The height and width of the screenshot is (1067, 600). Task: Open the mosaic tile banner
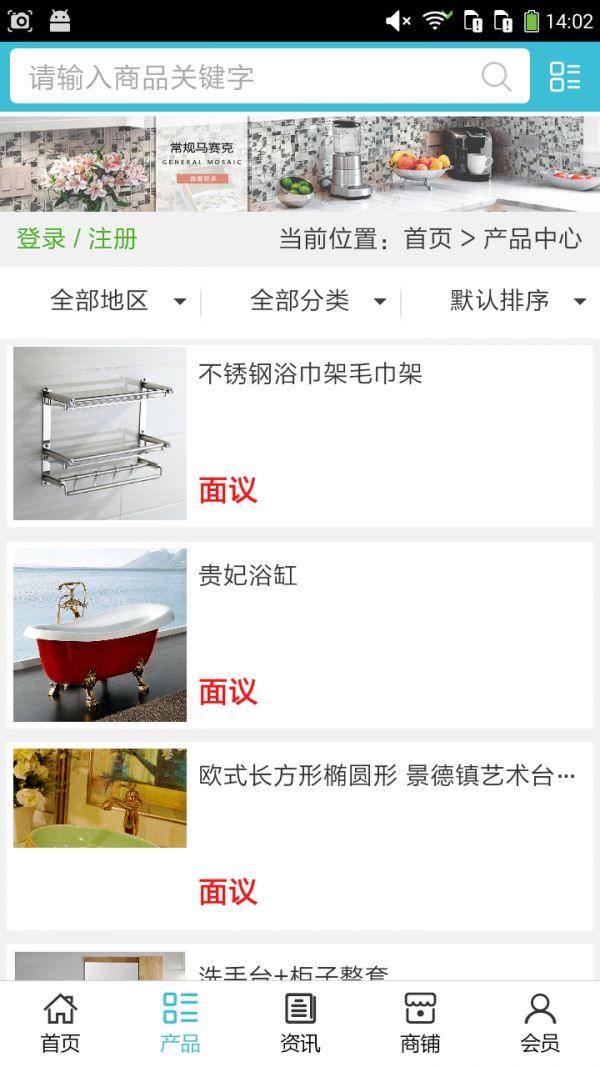click(300, 164)
